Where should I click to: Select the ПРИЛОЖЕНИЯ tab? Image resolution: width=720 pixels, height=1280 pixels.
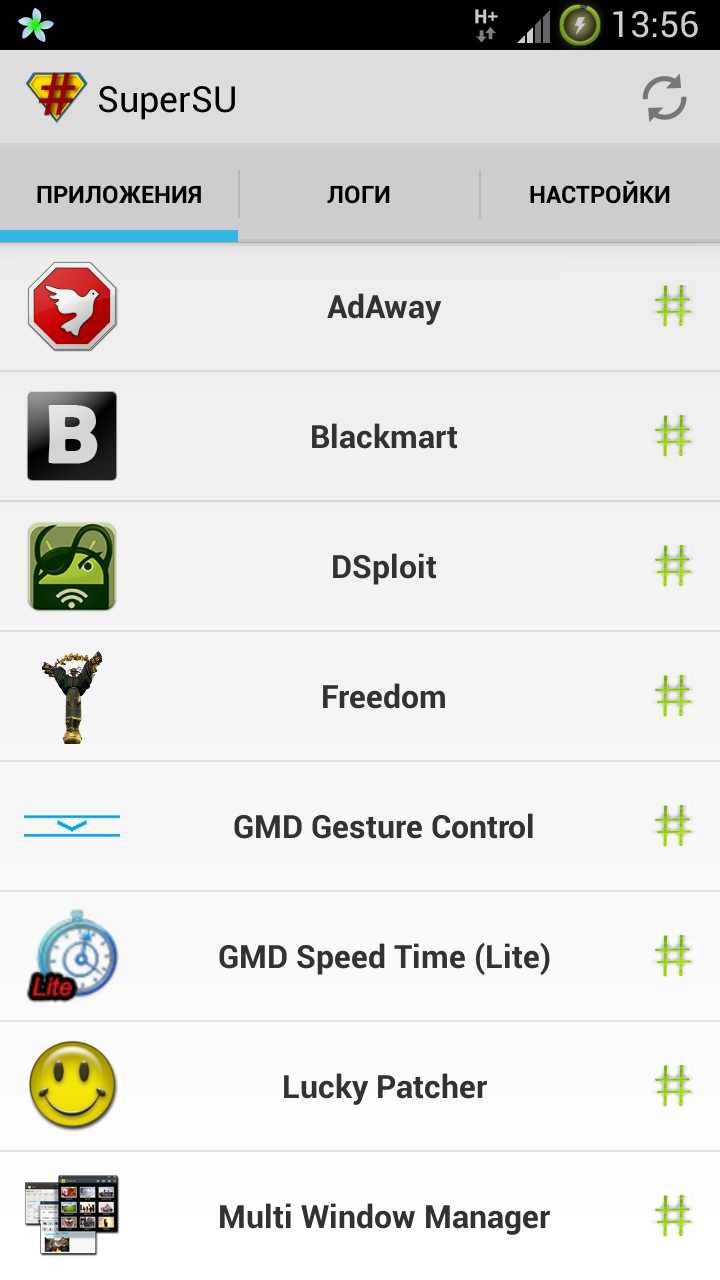[x=119, y=195]
